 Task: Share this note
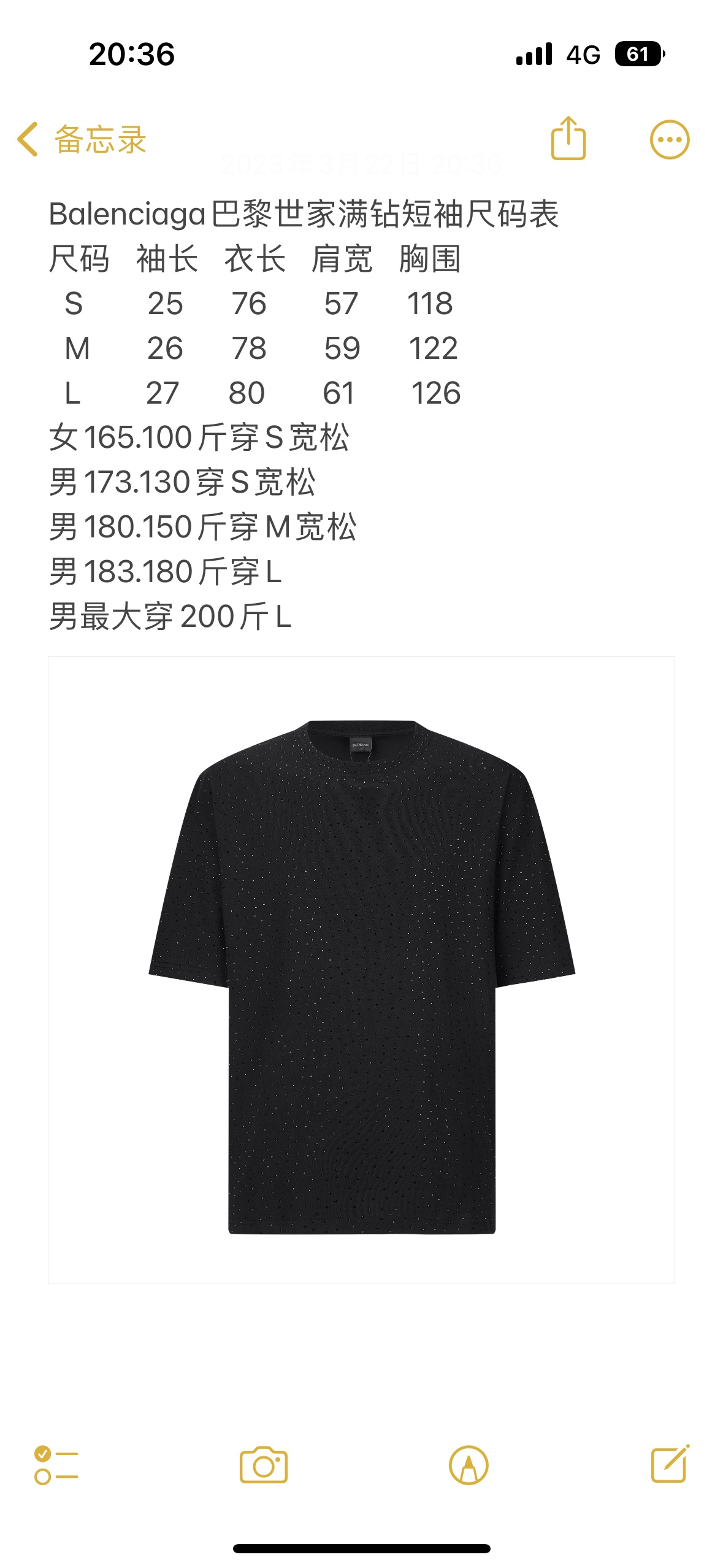568,139
